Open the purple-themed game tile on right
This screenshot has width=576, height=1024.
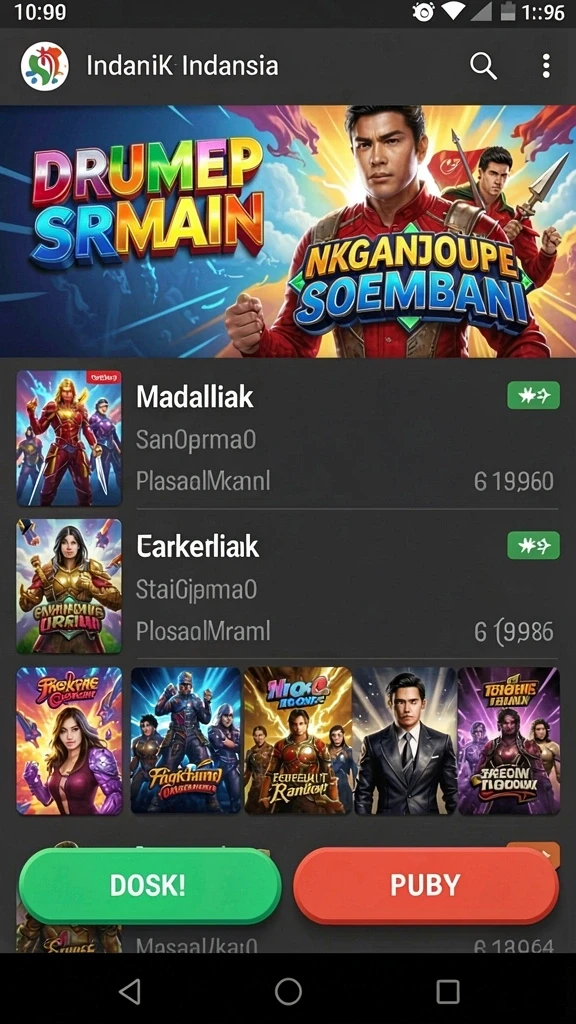[509, 741]
